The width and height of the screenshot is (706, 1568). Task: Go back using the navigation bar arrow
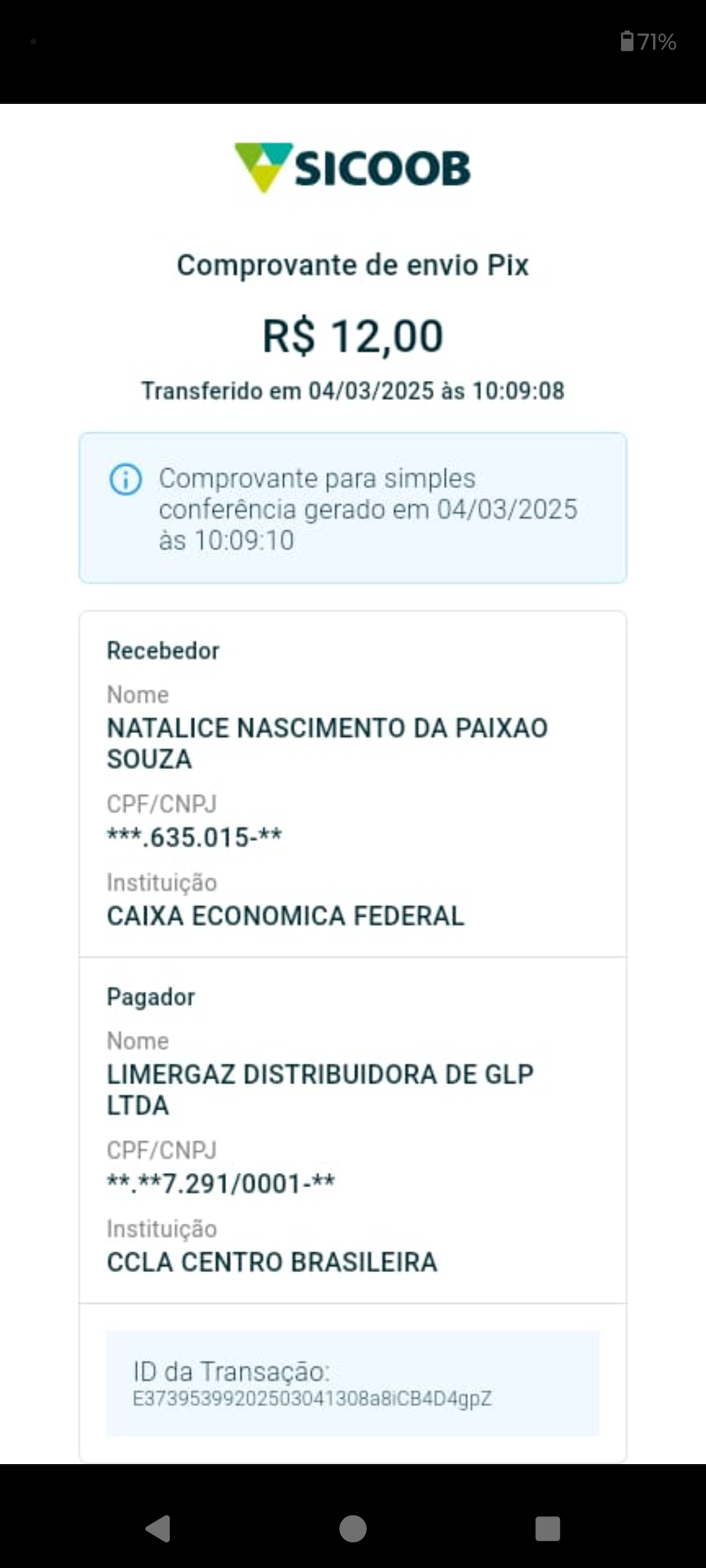click(158, 1529)
